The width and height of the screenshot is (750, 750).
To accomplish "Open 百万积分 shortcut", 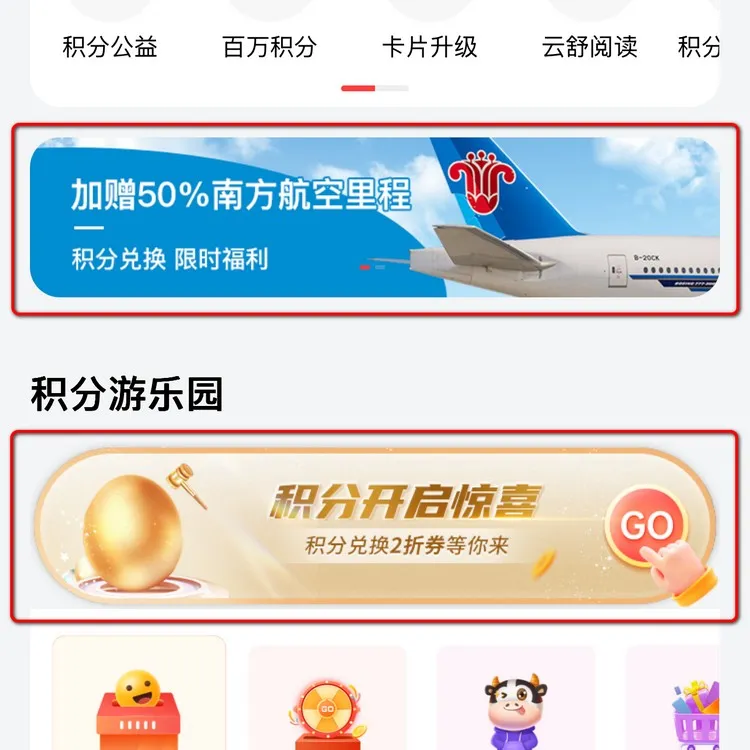I will coord(269,46).
